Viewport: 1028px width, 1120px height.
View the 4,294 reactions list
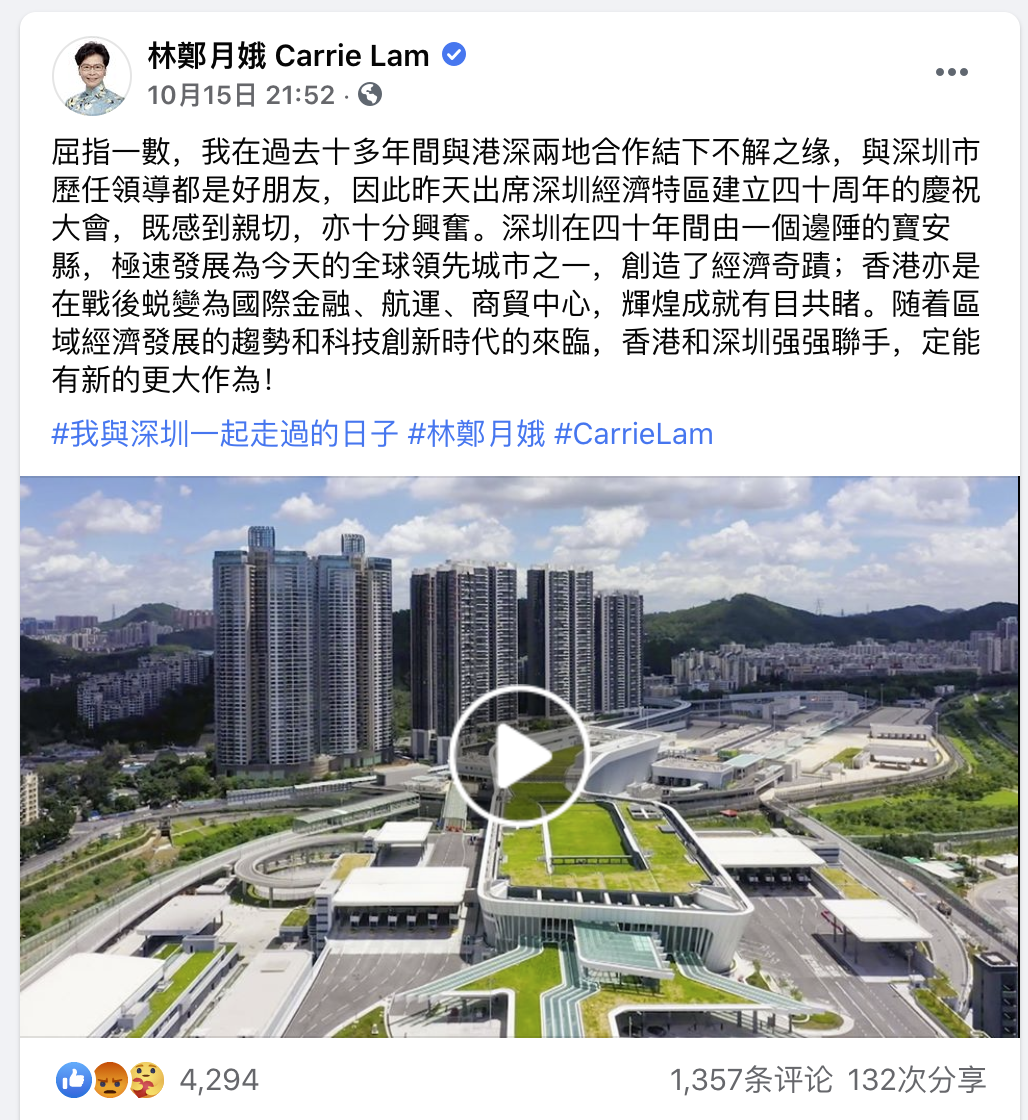(x=218, y=1080)
